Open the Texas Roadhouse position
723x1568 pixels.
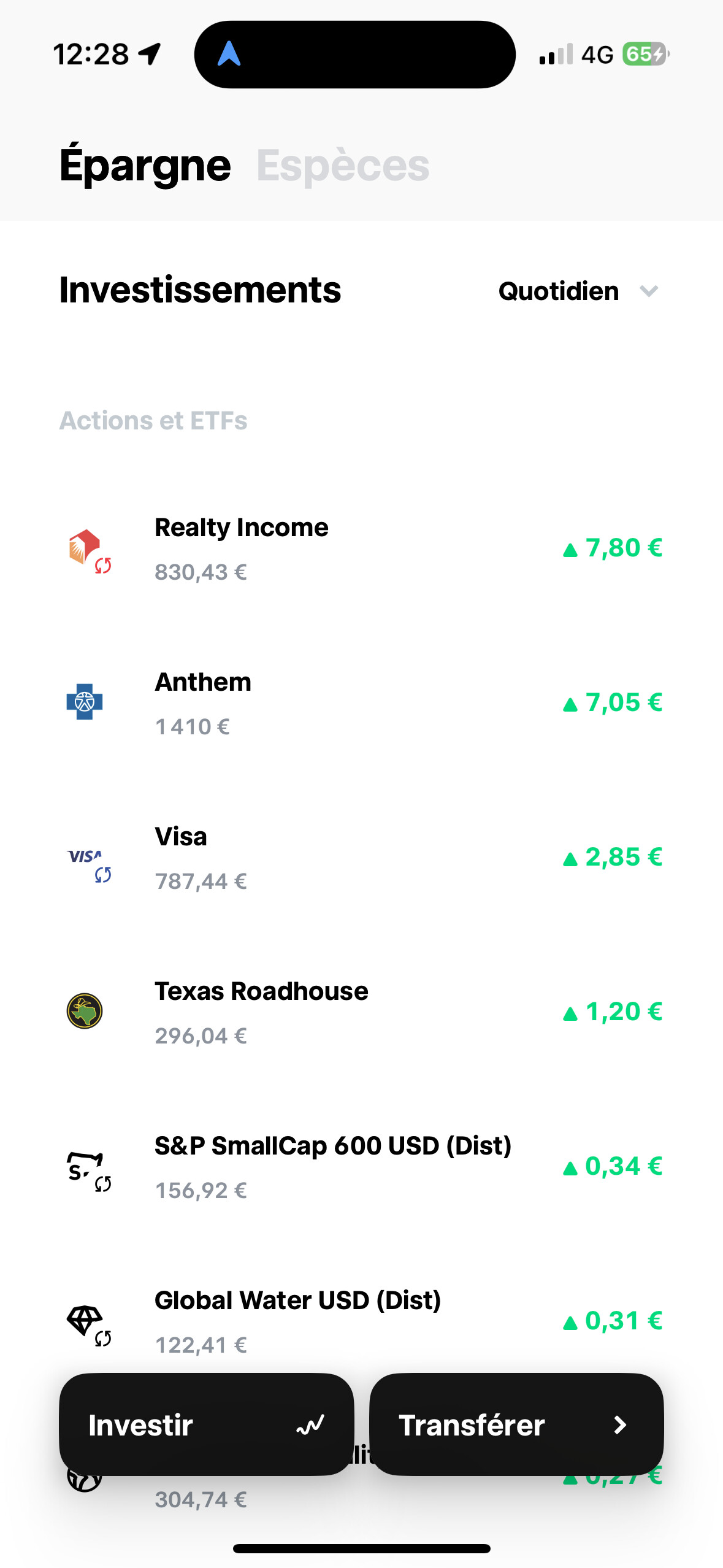(361, 1013)
